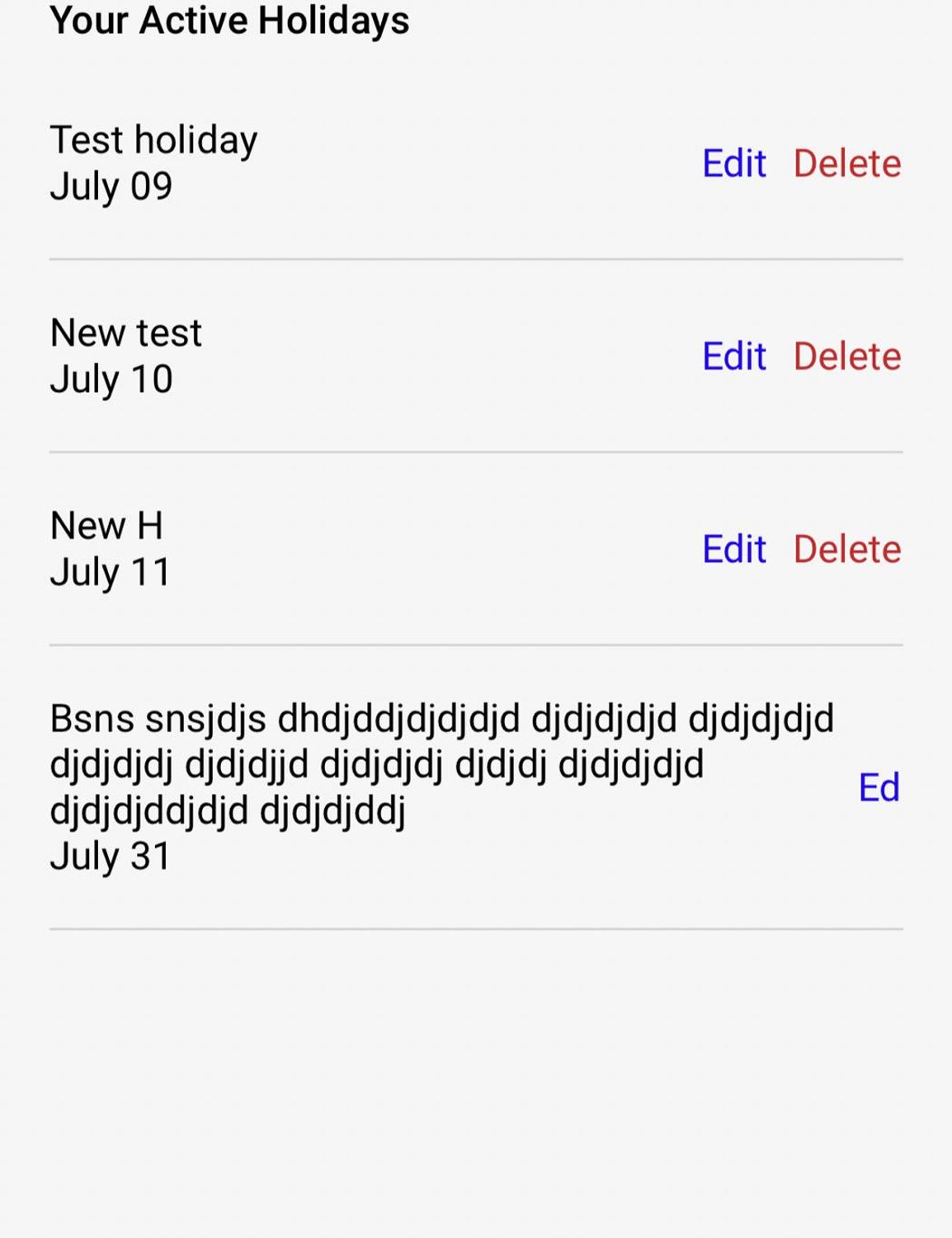This screenshot has height=1238, width=952.
Task: Click Edit next to New test
Action: (x=734, y=357)
